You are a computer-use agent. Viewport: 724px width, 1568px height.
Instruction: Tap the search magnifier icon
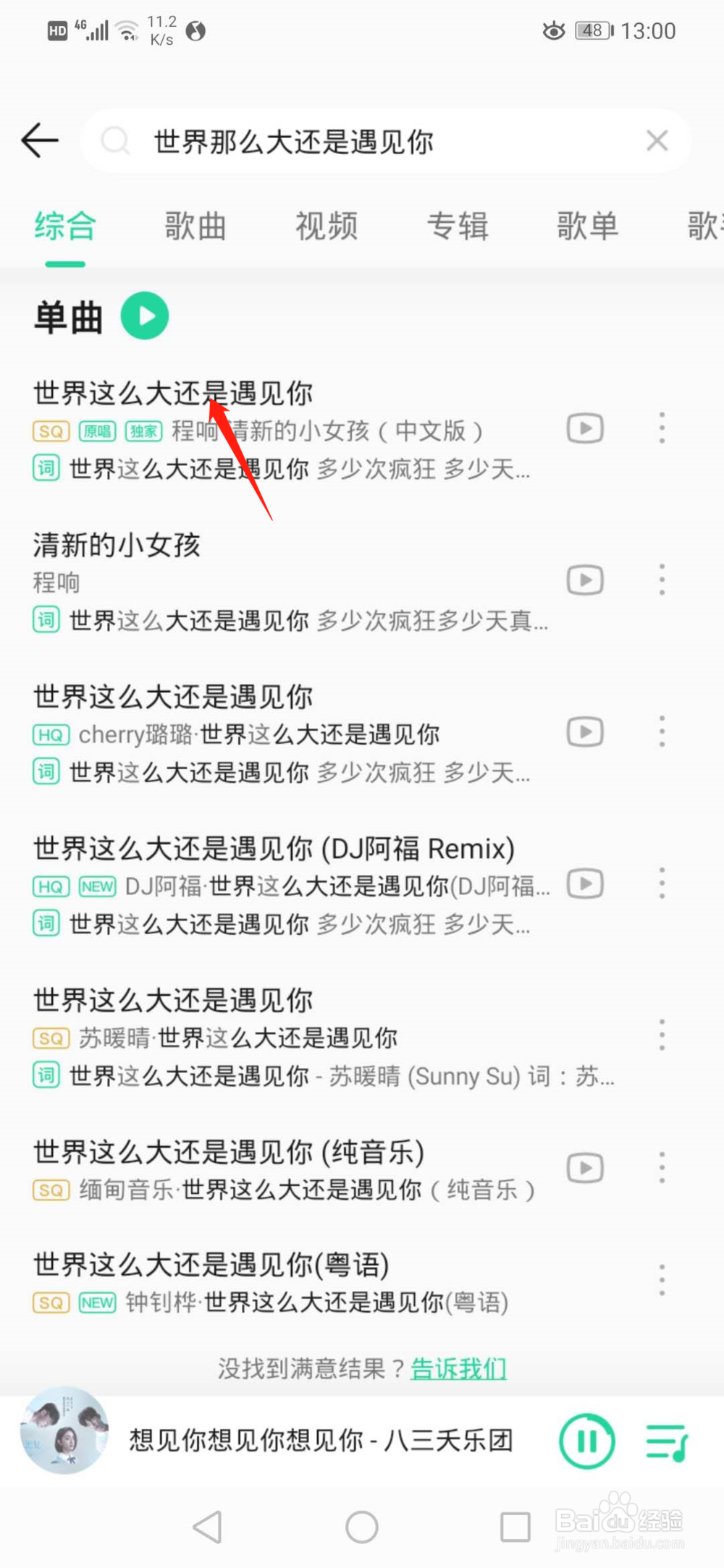pos(116,140)
